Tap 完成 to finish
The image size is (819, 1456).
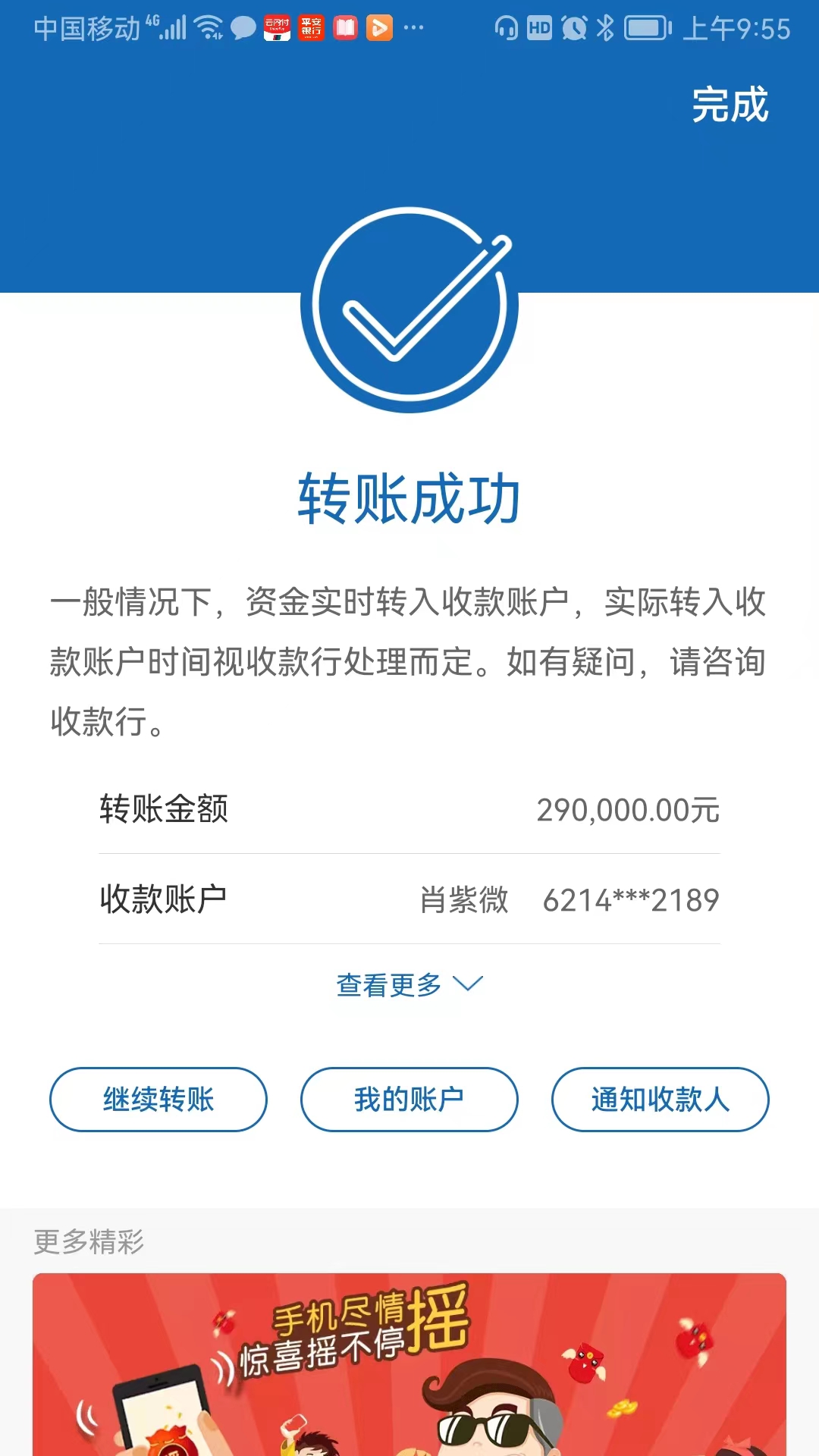[x=730, y=105]
